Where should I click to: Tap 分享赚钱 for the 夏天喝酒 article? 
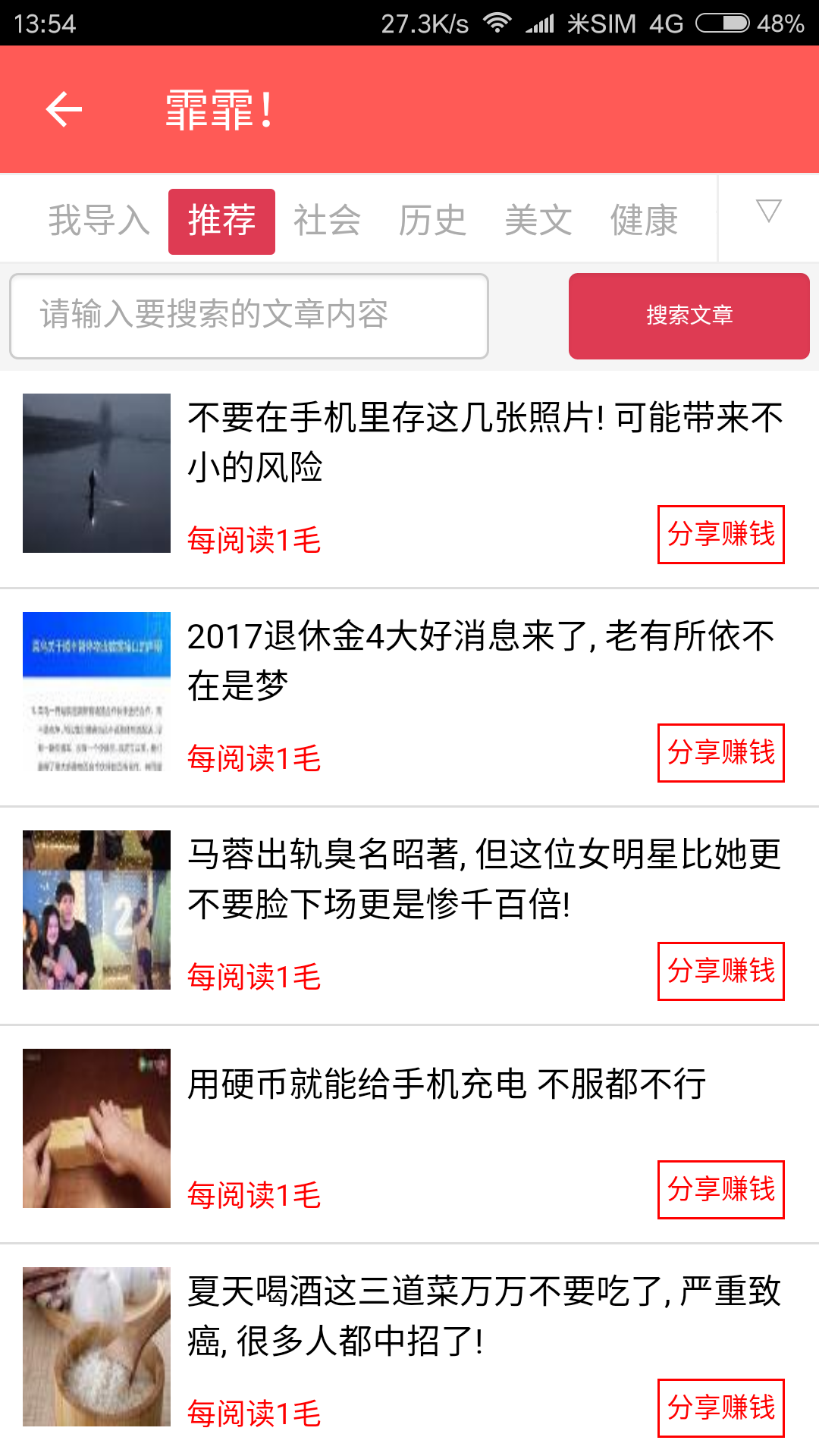coord(720,1408)
